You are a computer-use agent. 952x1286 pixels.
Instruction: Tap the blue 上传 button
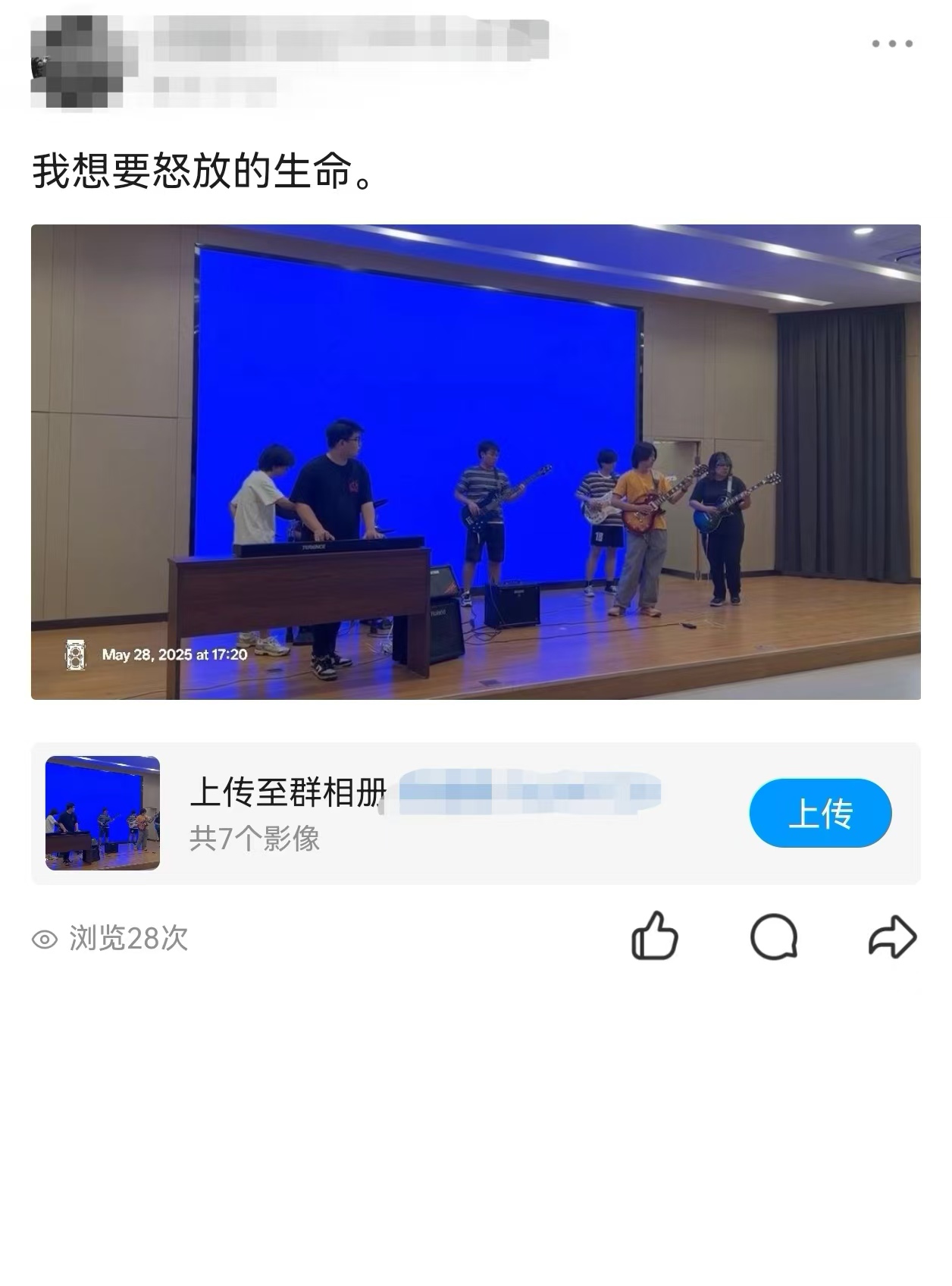click(x=820, y=813)
